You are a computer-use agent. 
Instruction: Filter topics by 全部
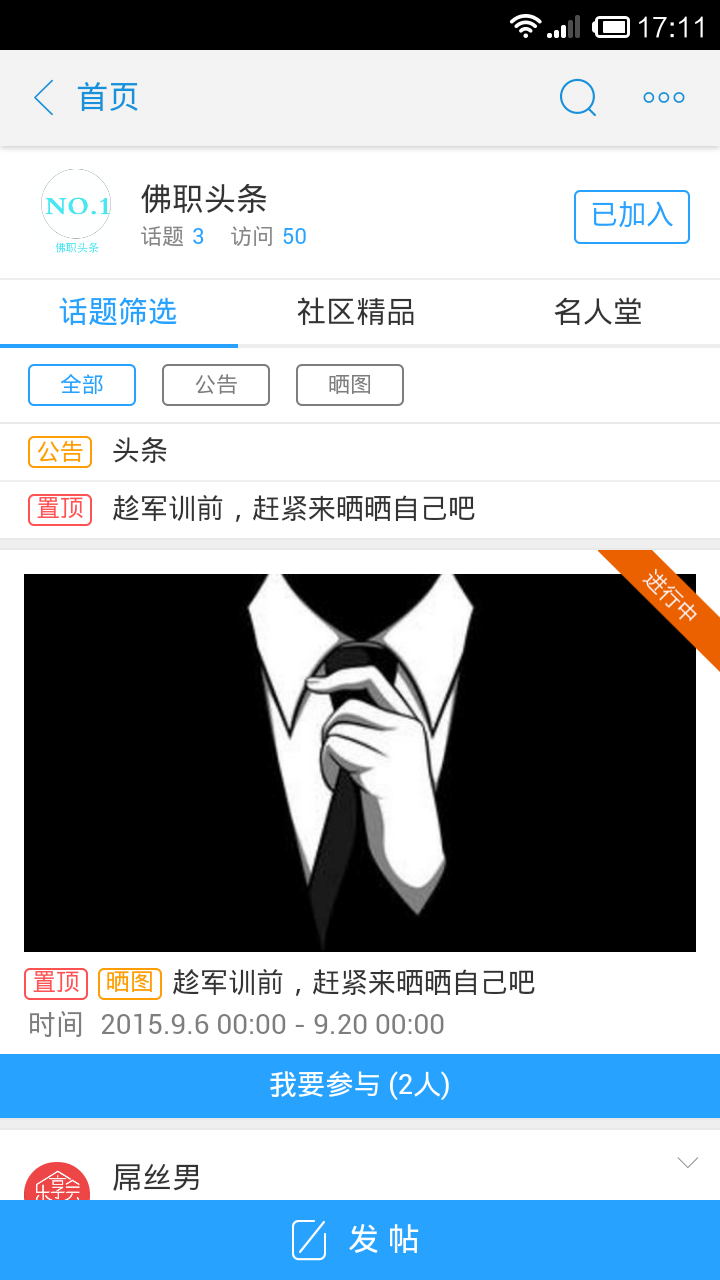coord(82,385)
